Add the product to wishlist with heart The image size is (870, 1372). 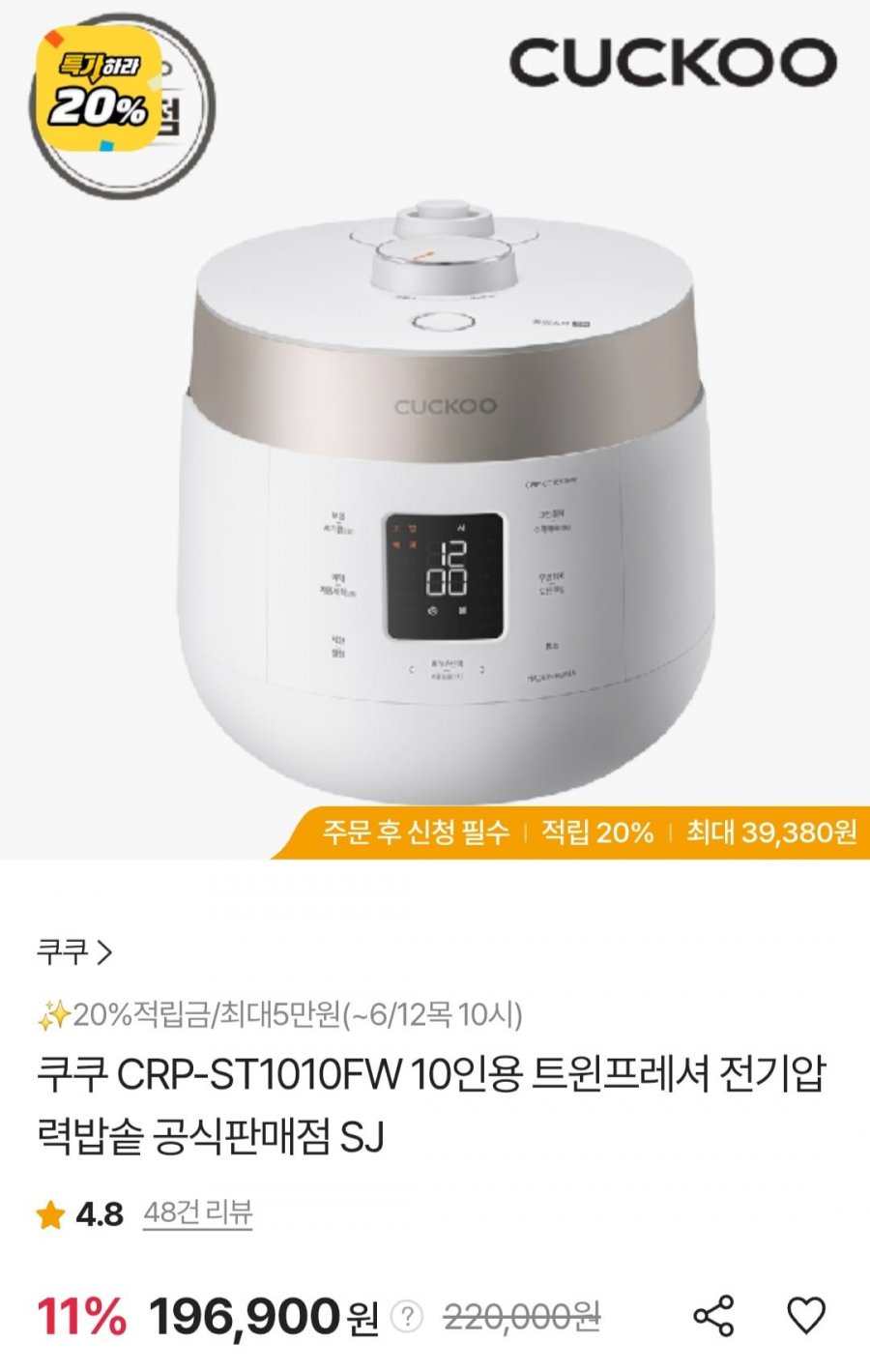coord(805,1316)
